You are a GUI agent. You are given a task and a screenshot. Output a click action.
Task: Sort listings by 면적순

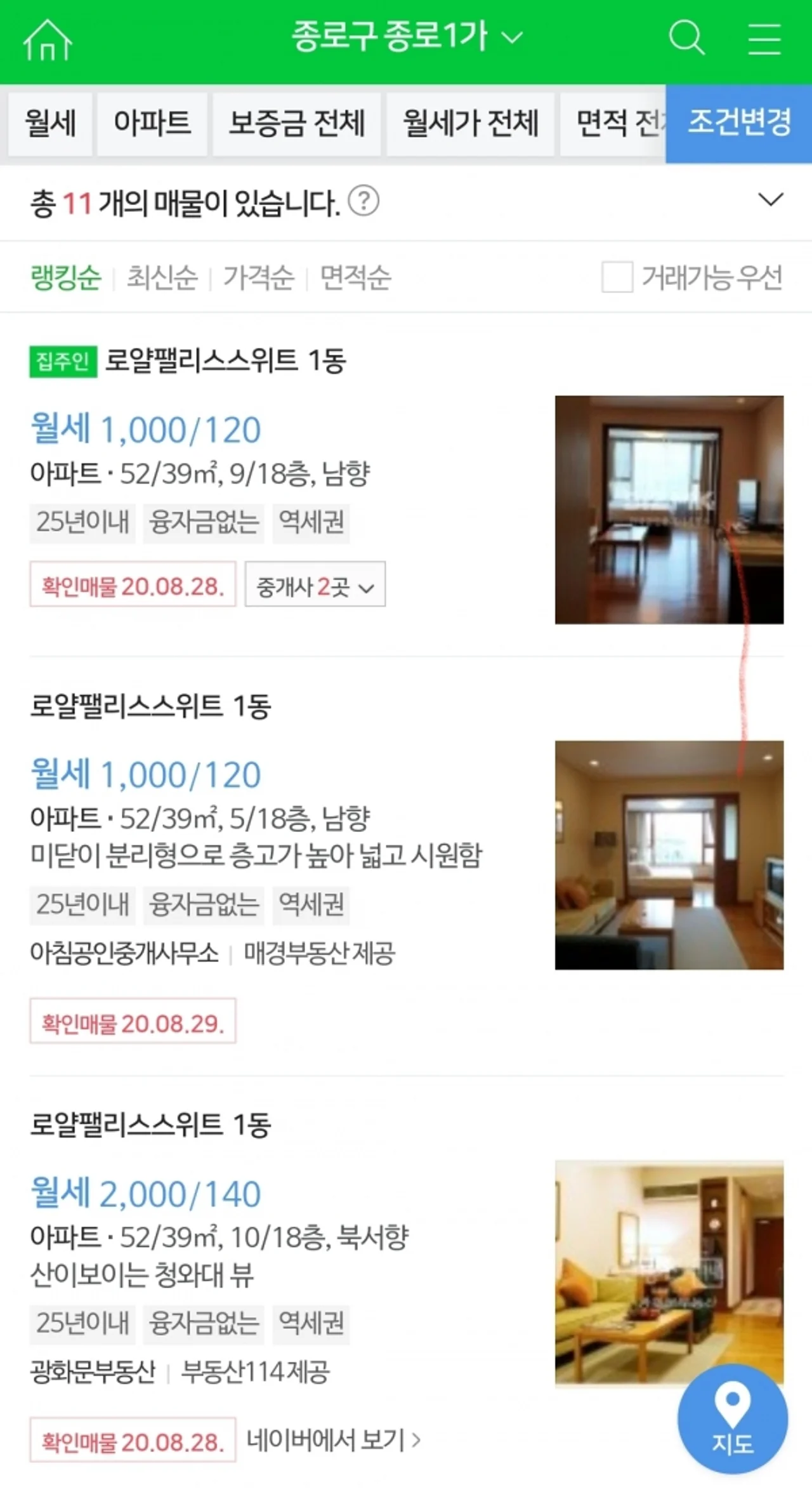pyautogui.click(x=355, y=277)
